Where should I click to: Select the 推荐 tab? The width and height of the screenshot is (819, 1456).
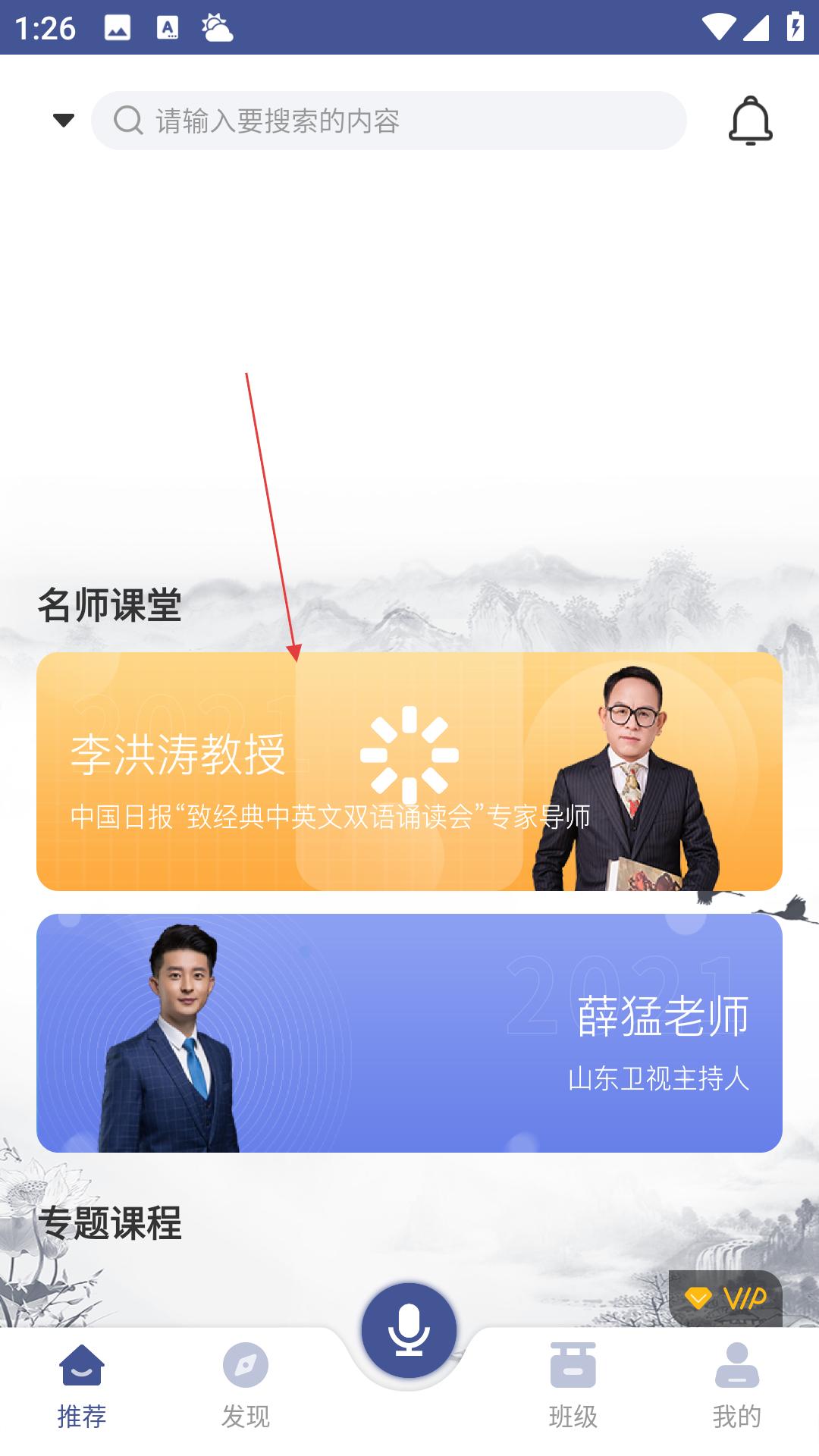coord(82,1385)
